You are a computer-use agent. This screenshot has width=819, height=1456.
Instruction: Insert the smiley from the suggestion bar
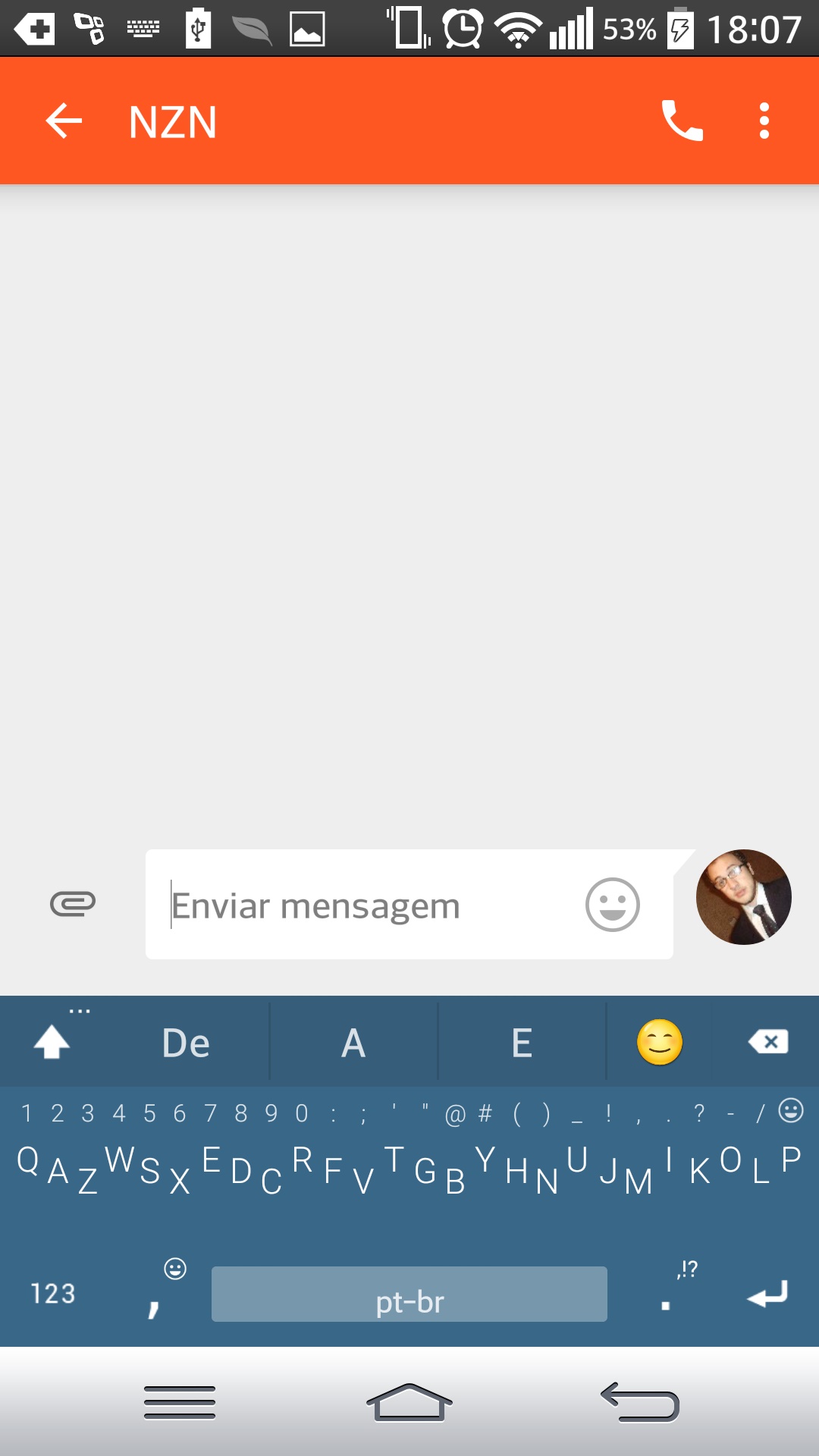coord(660,1043)
